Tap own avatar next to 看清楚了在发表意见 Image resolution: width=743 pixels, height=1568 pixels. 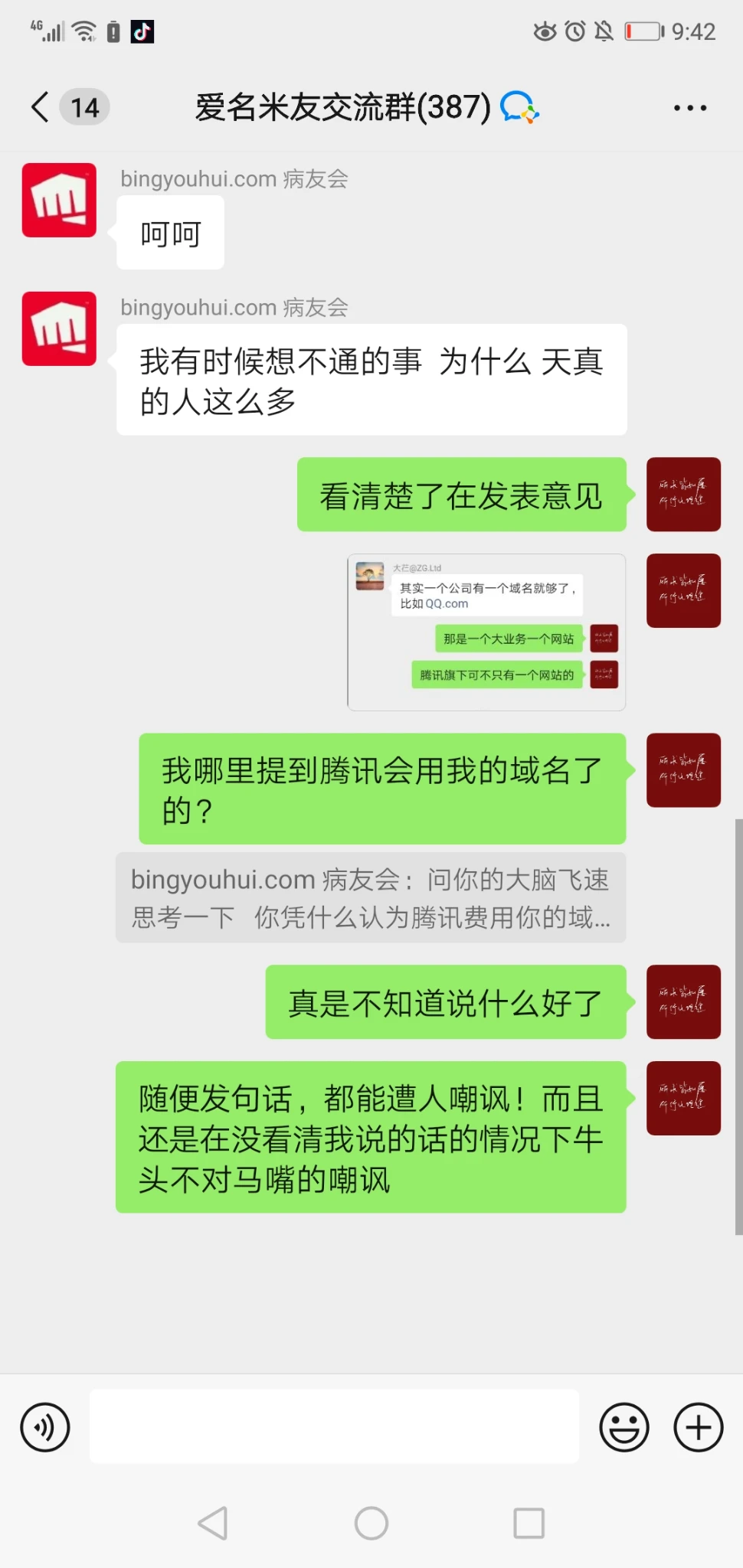click(x=683, y=495)
